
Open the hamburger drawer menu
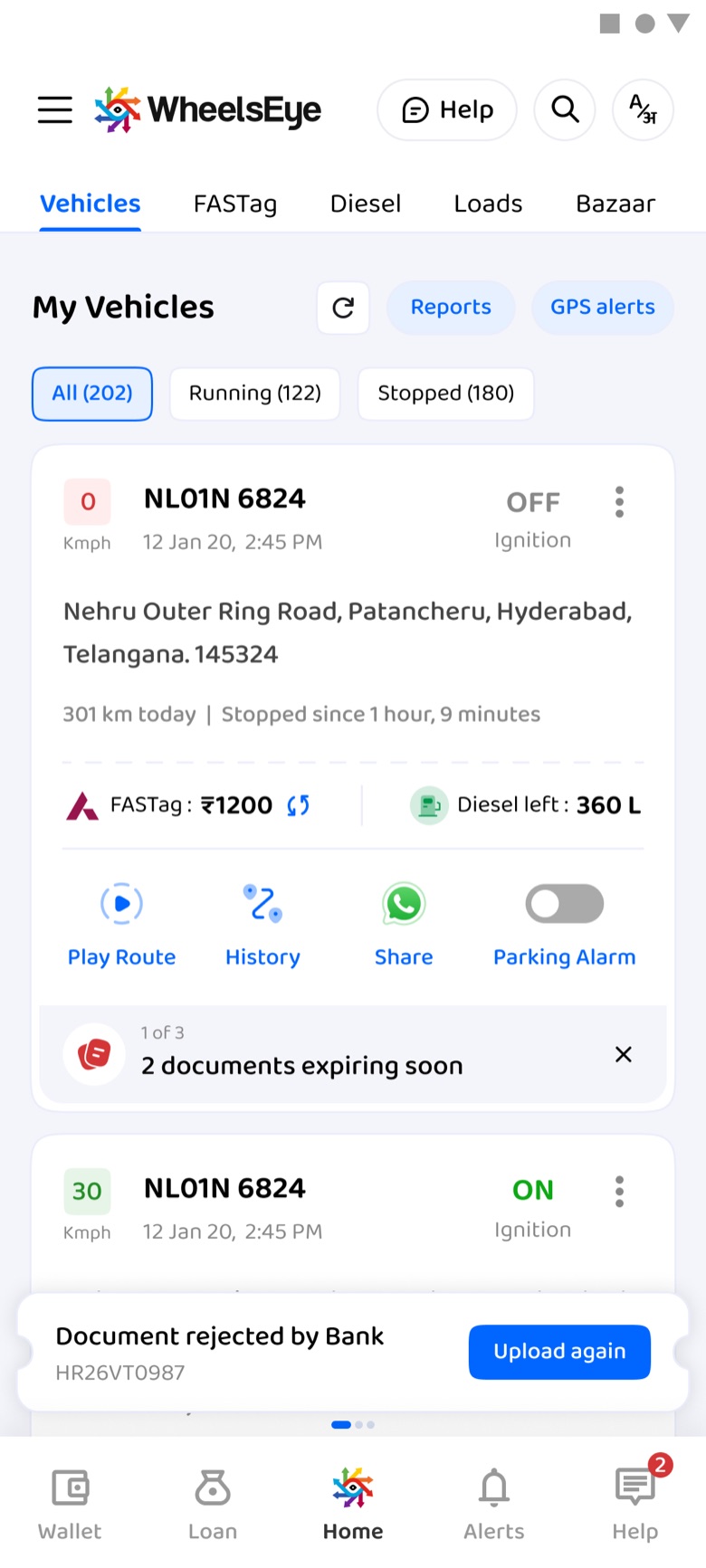[54, 109]
